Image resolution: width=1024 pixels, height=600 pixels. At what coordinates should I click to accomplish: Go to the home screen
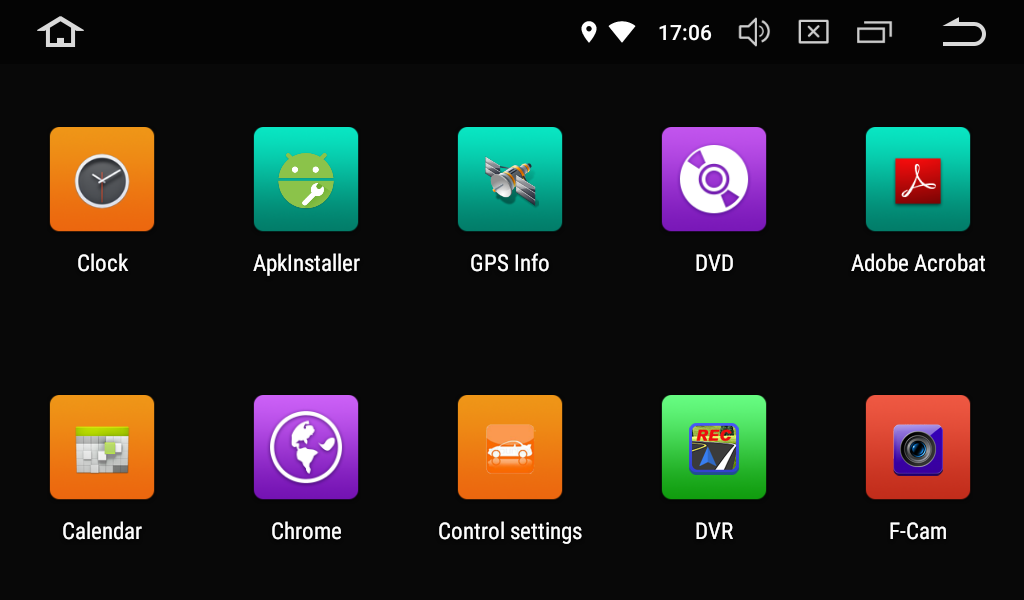(60, 32)
